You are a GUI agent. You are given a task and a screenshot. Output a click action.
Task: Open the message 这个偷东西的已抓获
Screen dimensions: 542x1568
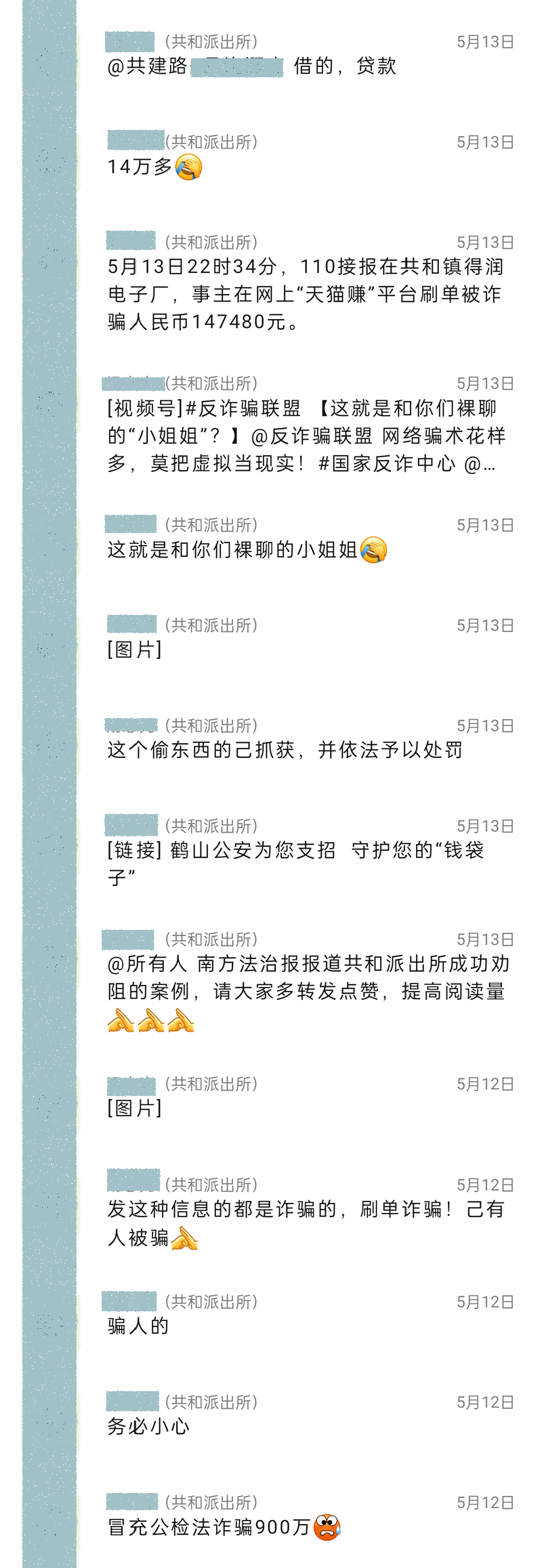point(285,750)
